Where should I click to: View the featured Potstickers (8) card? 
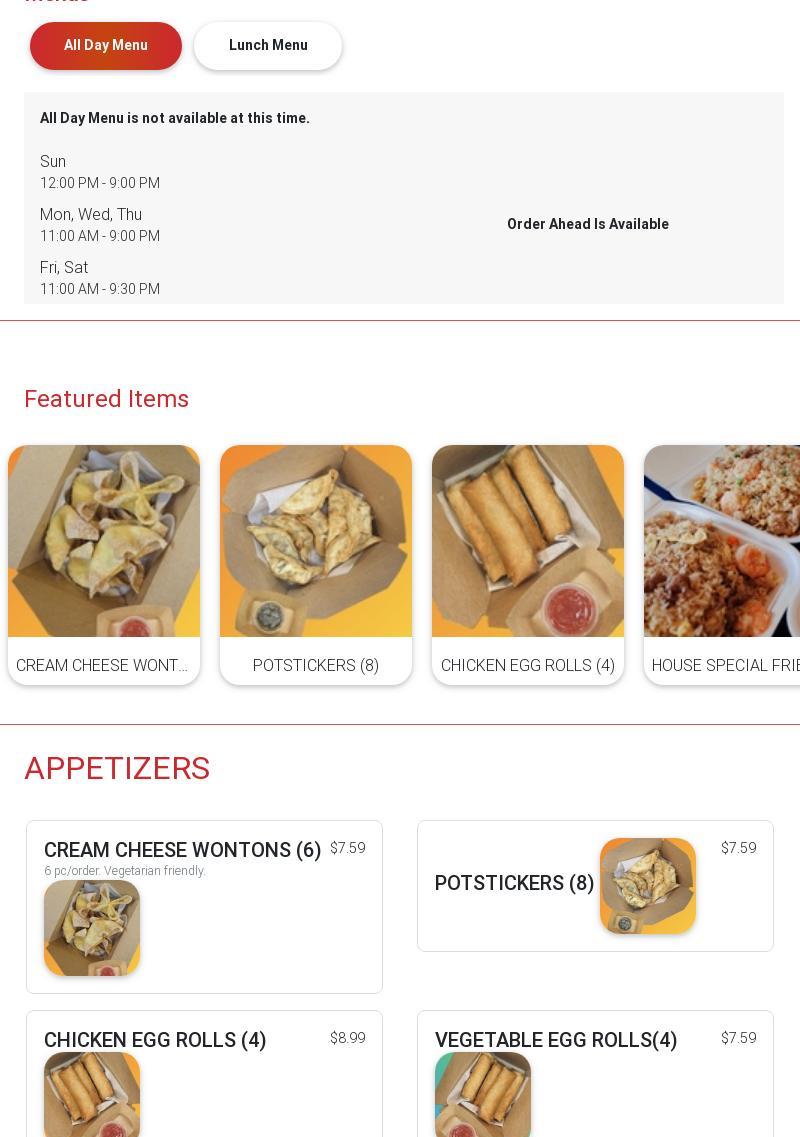coord(316,565)
